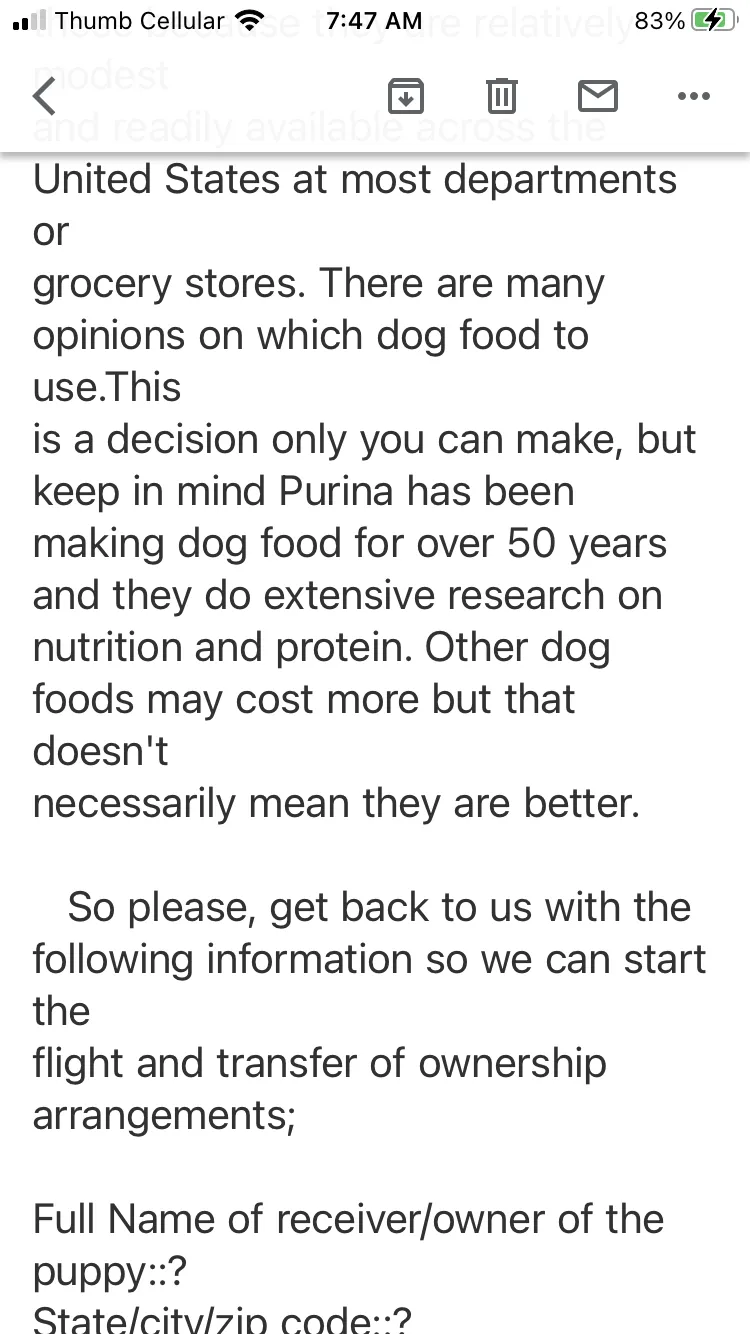This screenshot has height=1334, width=750.
Task: Archive this email
Action: pos(405,96)
